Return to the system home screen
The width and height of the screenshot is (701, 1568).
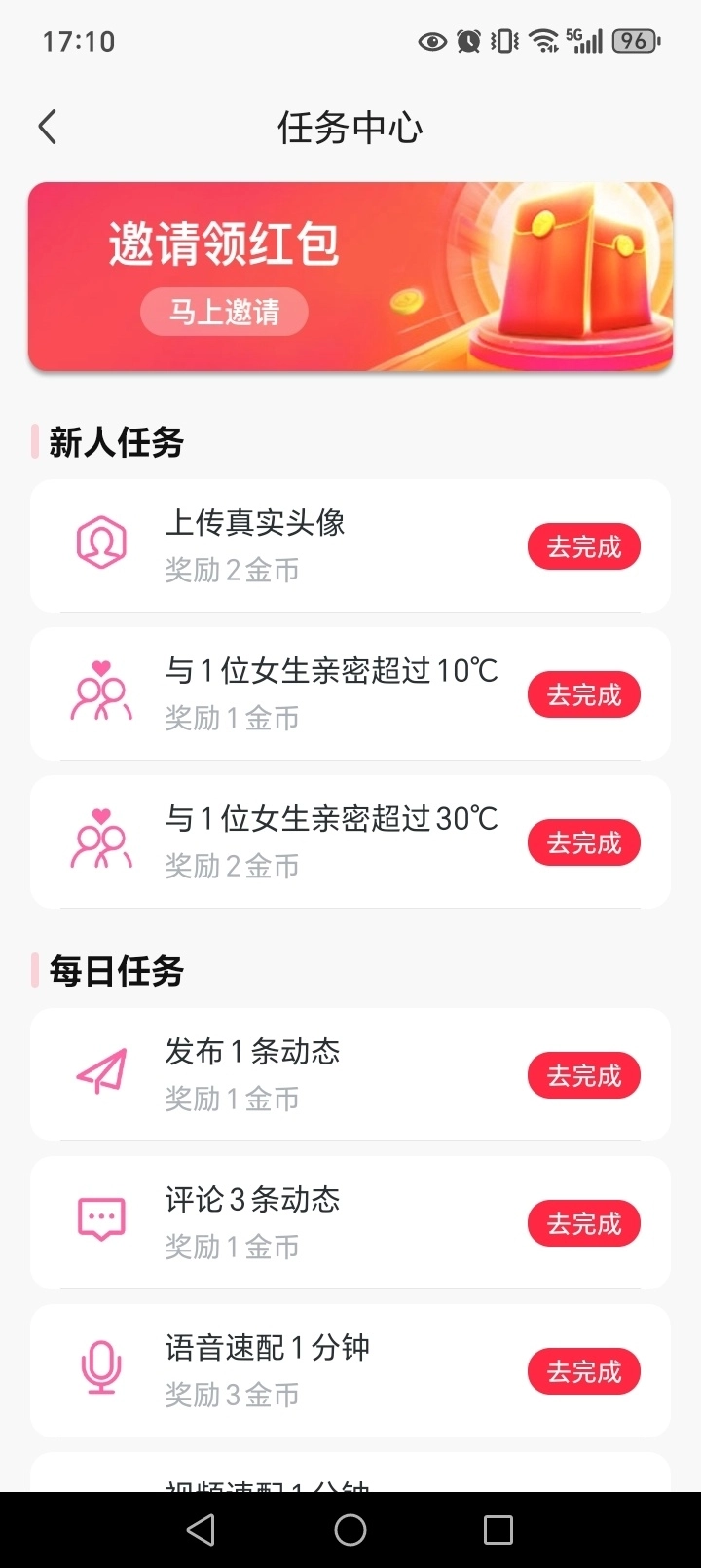click(x=350, y=1530)
